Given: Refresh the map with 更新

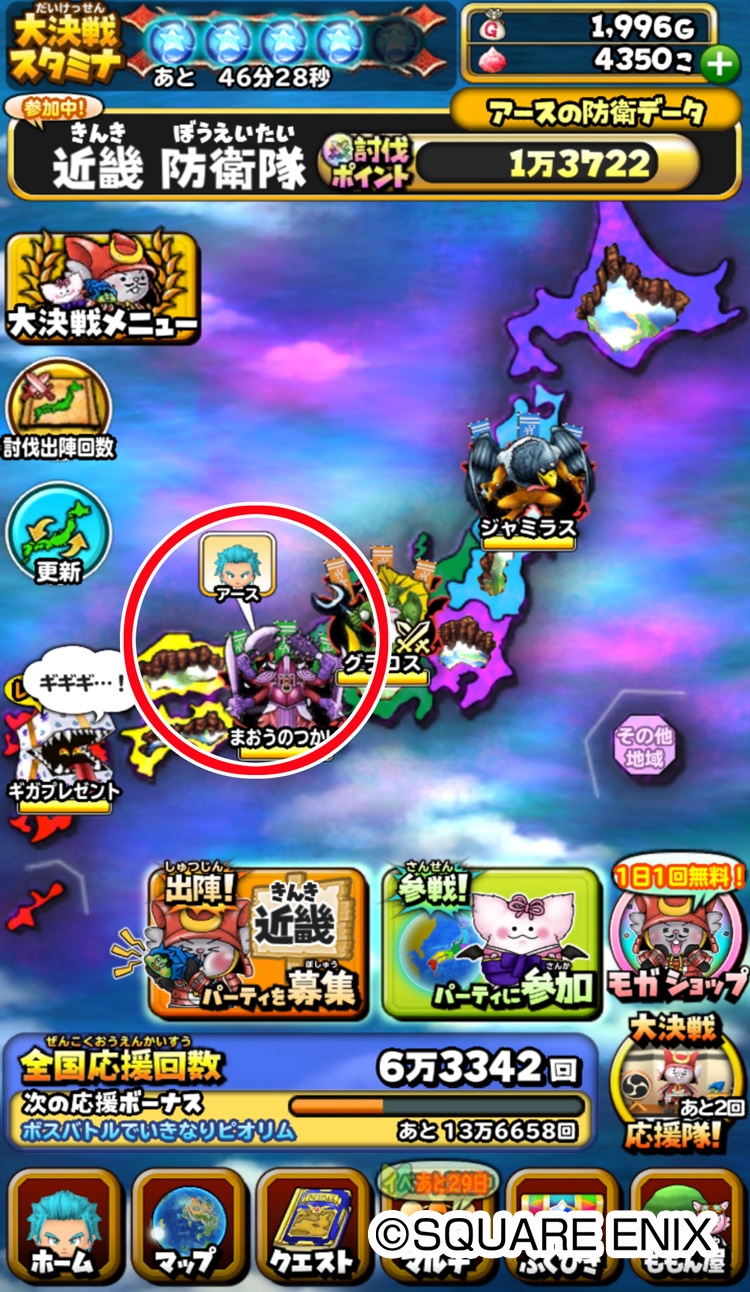Looking at the screenshot, I should 59,537.
